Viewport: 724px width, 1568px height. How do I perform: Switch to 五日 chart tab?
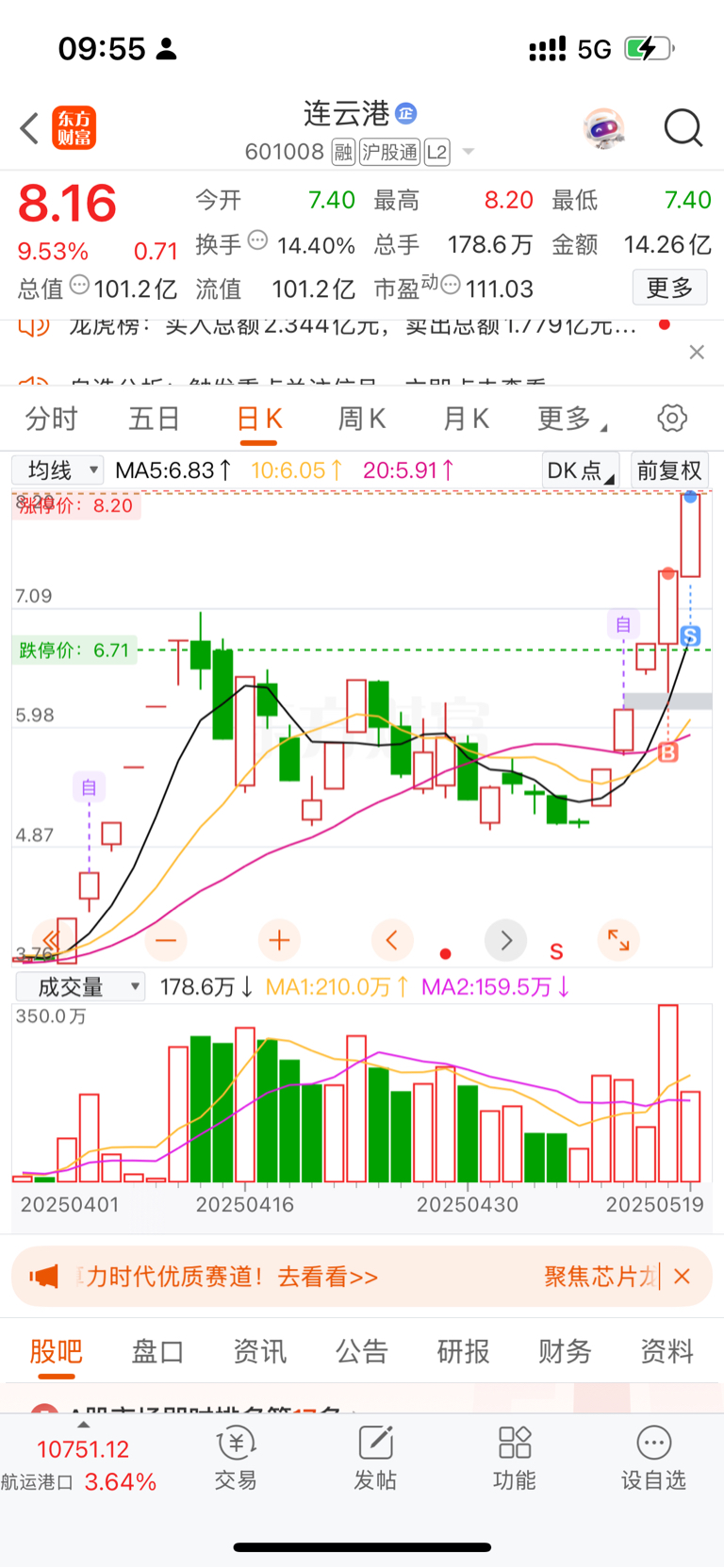pos(155,419)
